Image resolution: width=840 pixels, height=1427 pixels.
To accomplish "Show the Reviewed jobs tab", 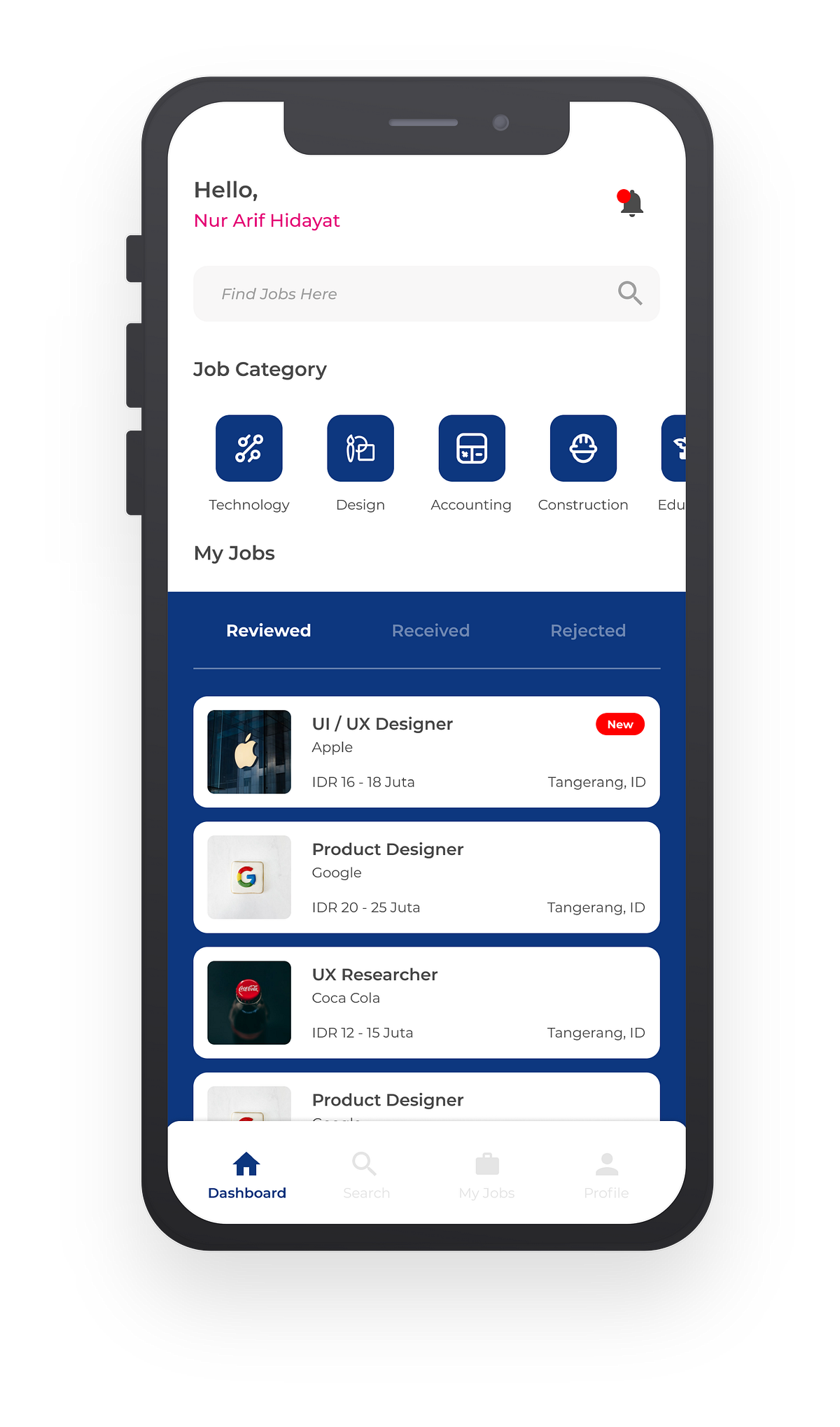I will pyautogui.click(x=268, y=631).
